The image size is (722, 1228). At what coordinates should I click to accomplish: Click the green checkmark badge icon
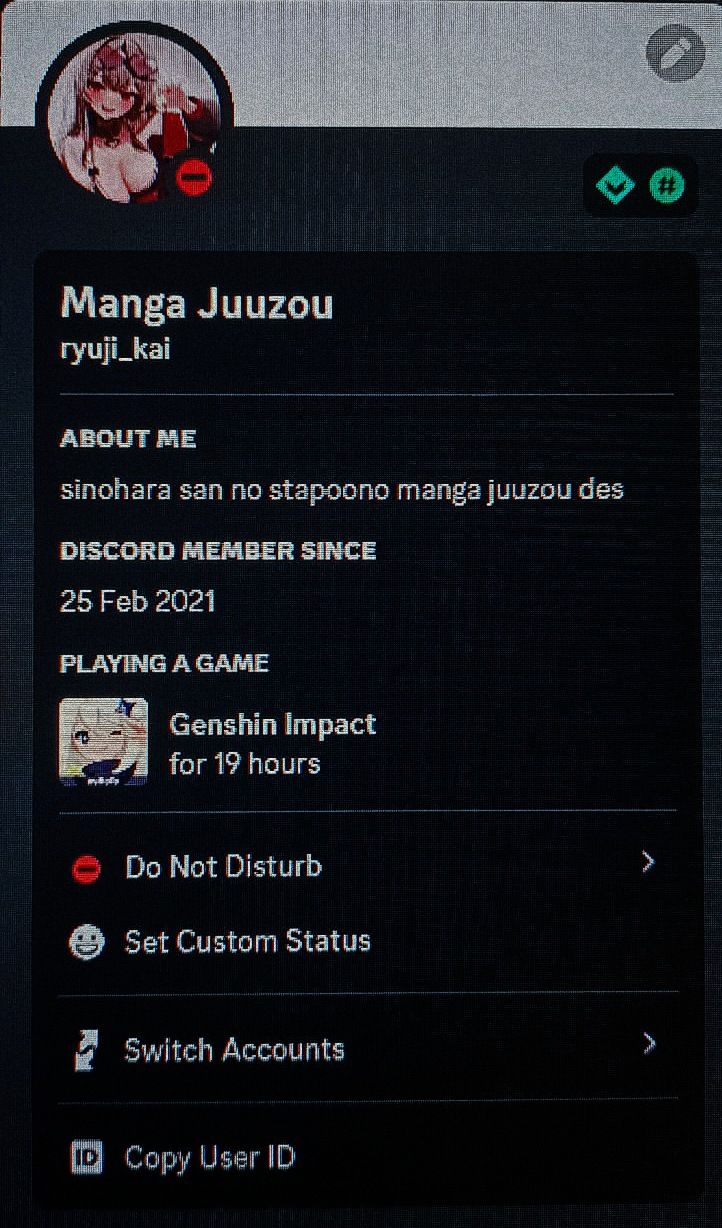pyautogui.click(x=617, y=185)
